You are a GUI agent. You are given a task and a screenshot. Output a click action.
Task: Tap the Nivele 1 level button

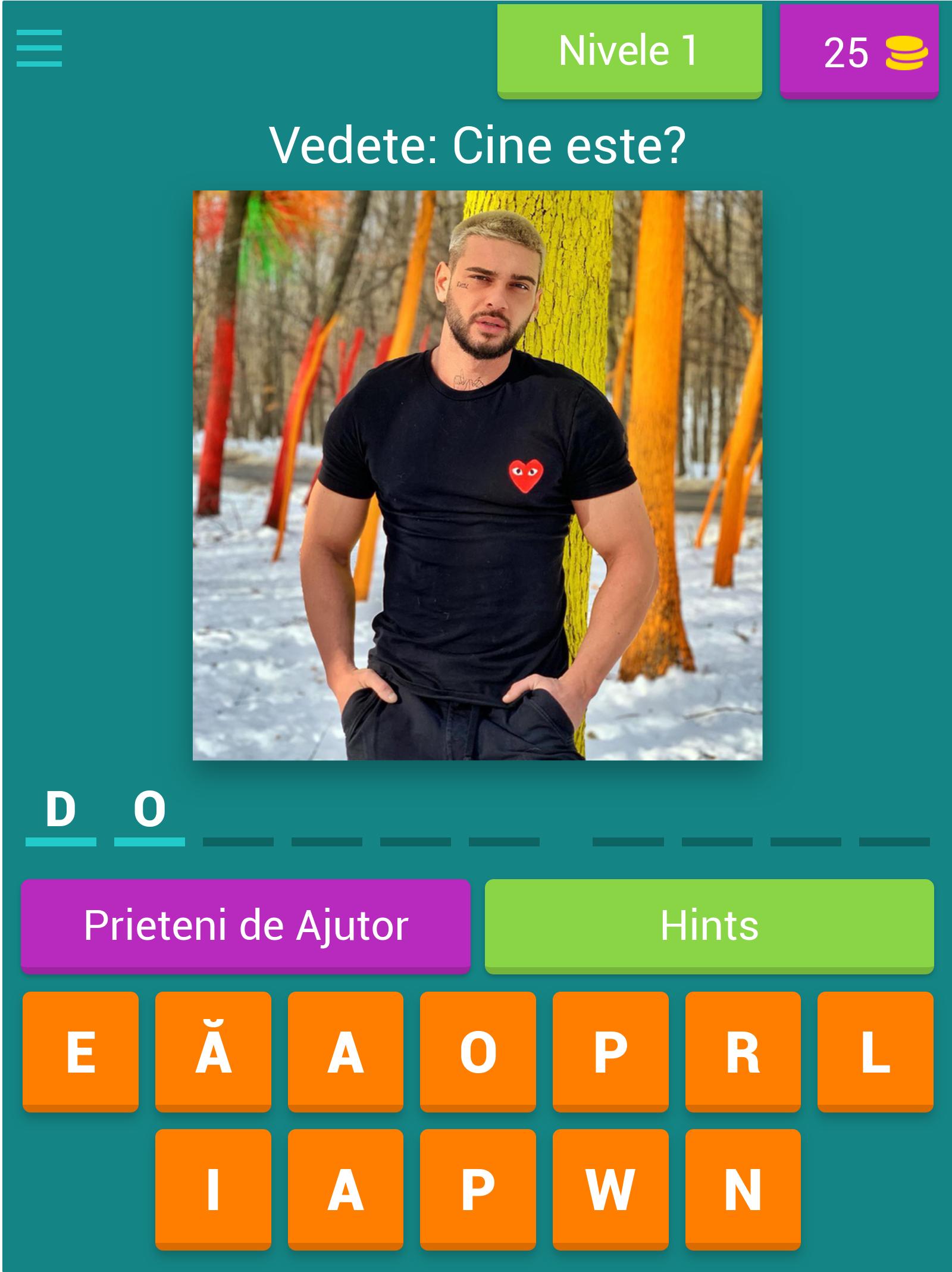[629, 51]
